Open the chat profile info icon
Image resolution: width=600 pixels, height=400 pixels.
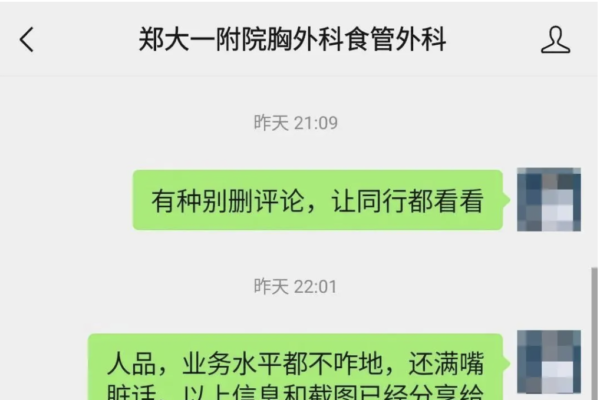click(555, 40)
